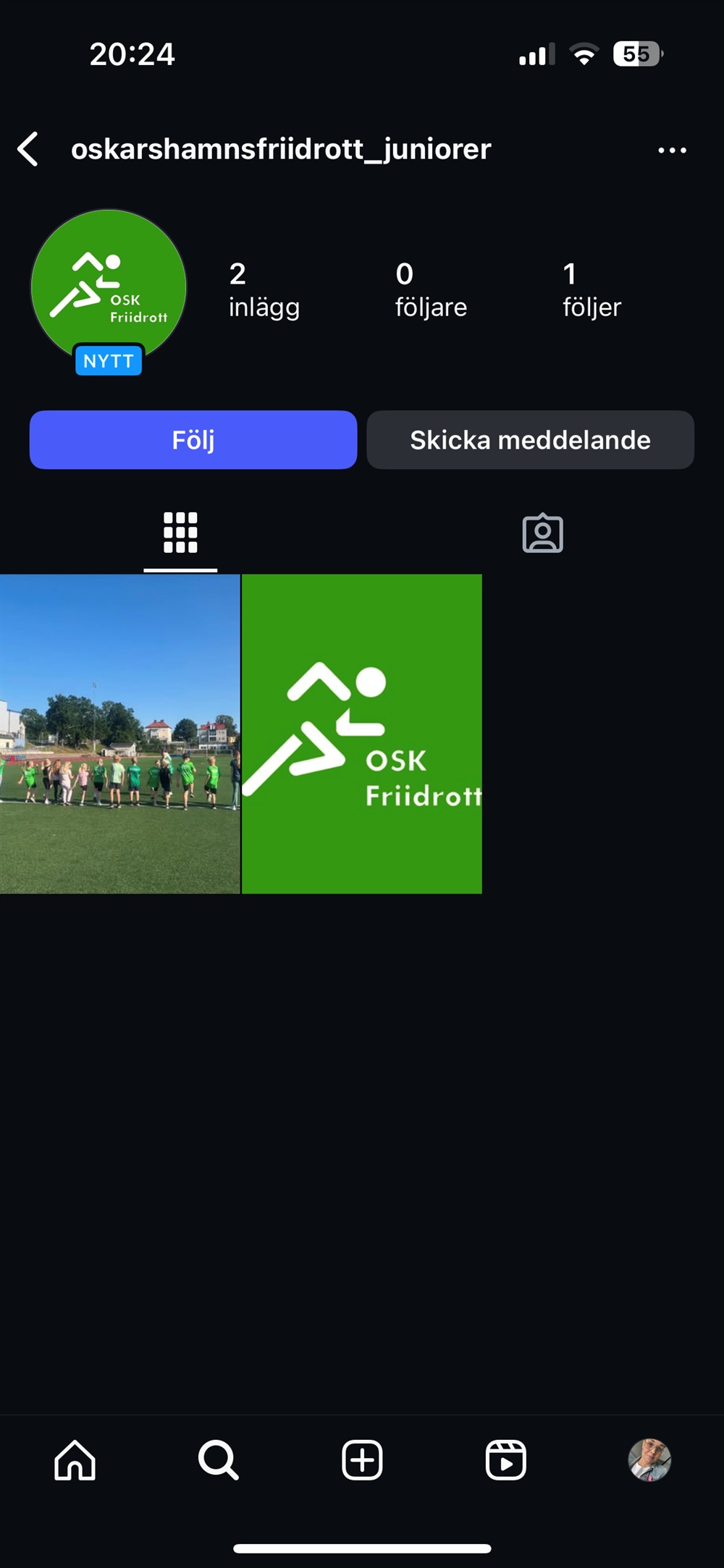Screen dimensions: 724x1568
Task: Go back using the arrow
Action: [28, 150]
